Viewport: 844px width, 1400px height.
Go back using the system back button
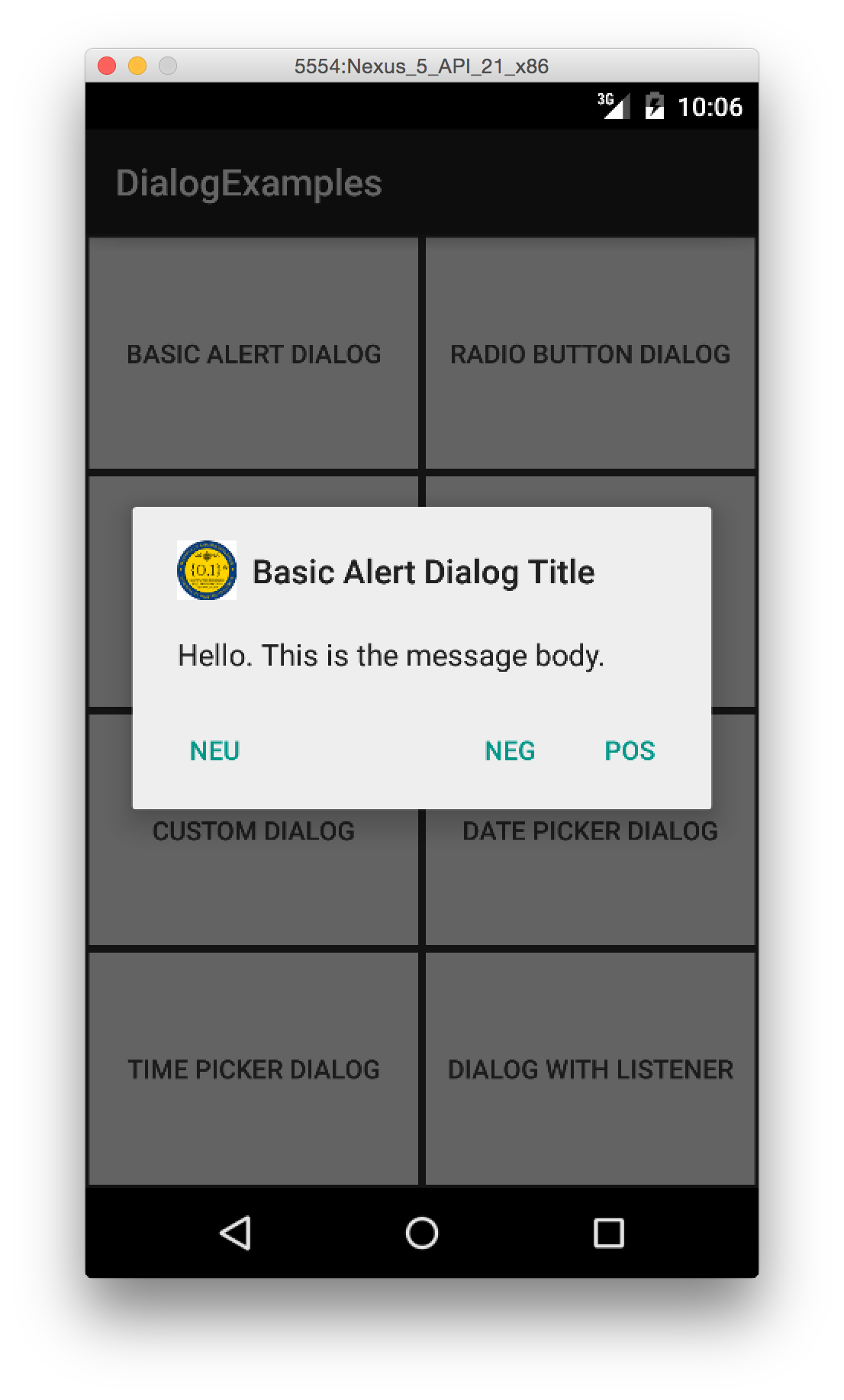coord(235,1233)
